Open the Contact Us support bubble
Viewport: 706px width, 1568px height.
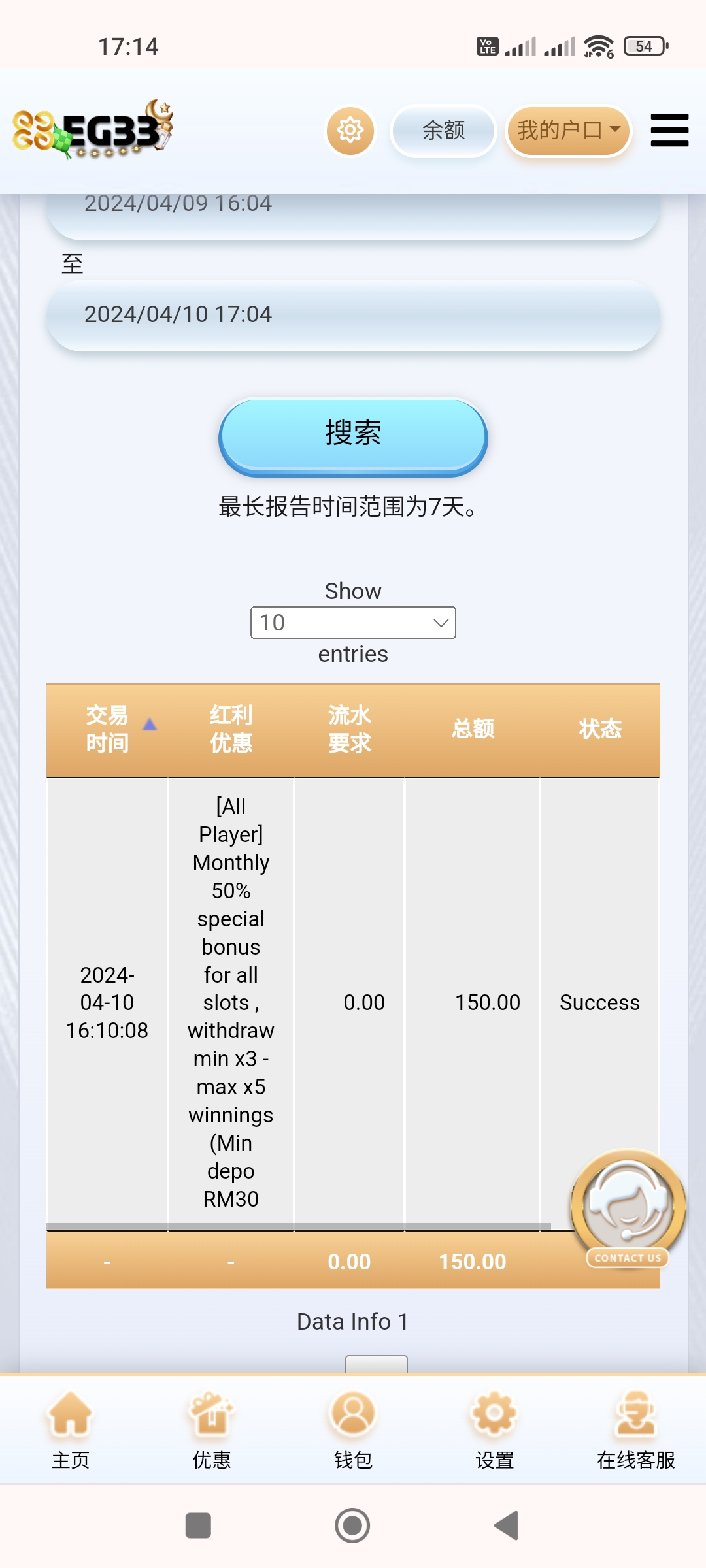628,1208
